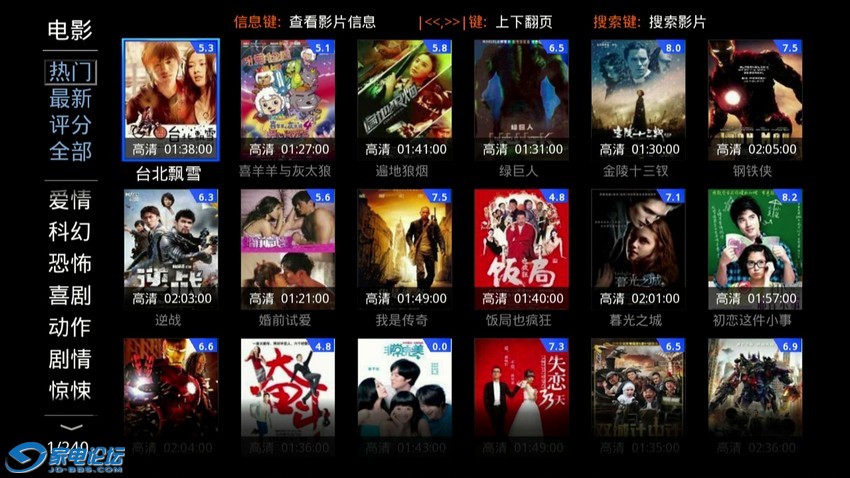Image resolution: width=850 pixels, height=478 pixels.
Task: Open the movie 逆战
Action: pos(170,249)
